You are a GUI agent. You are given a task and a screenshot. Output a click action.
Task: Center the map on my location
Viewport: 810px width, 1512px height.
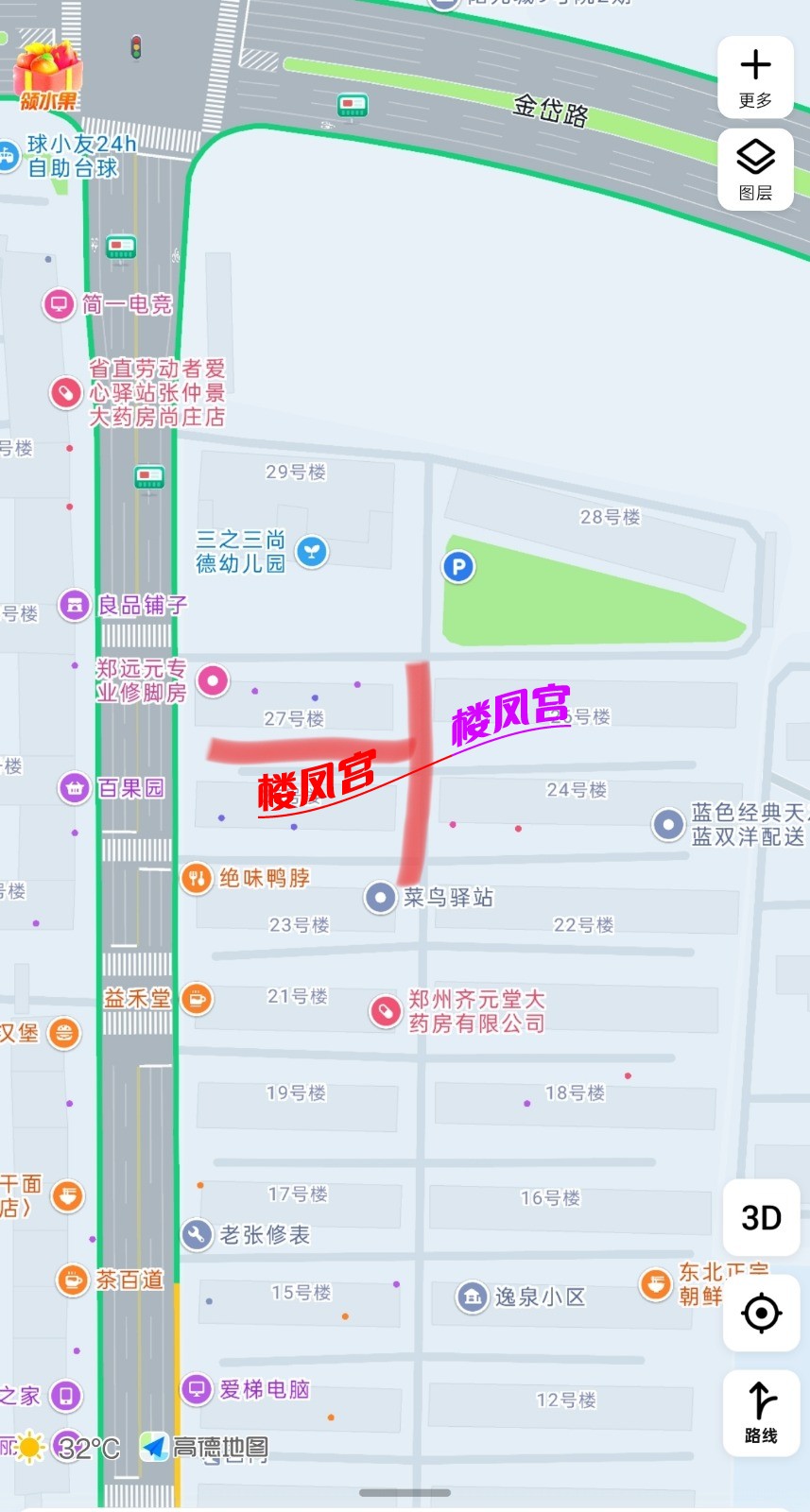click(761, 1313)
